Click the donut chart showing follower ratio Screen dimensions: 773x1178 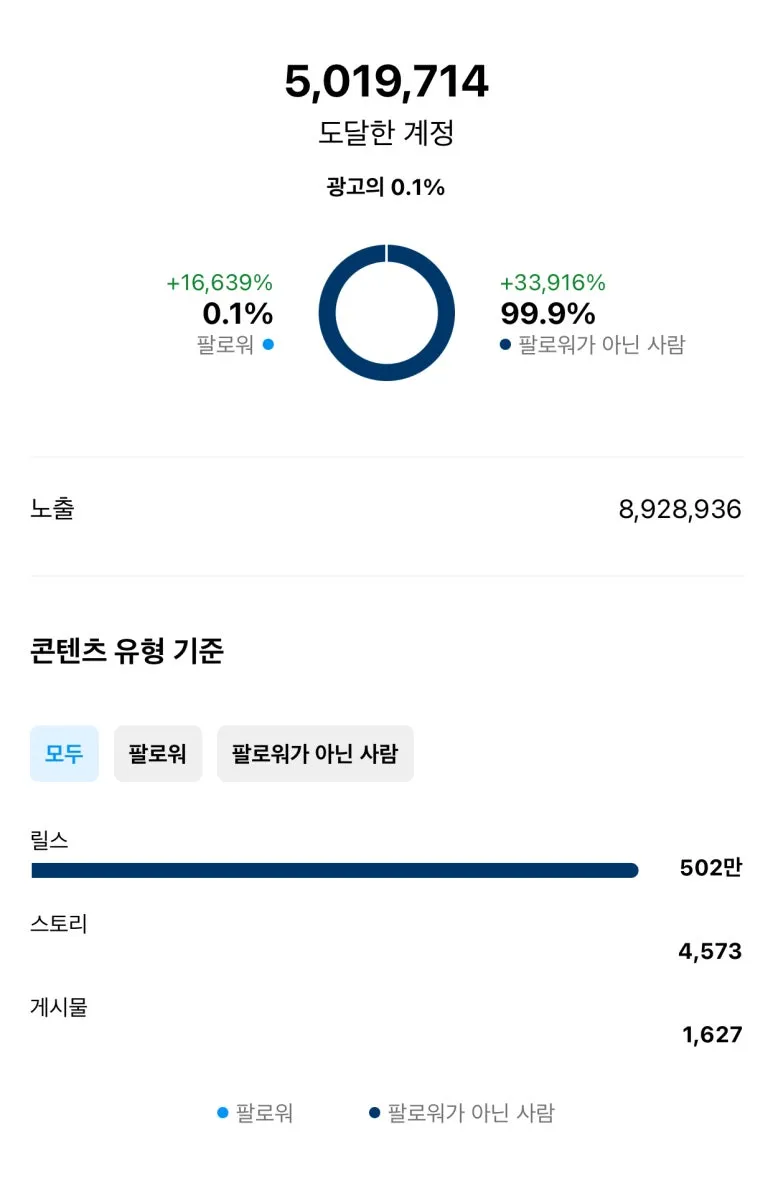coord(385,311)
